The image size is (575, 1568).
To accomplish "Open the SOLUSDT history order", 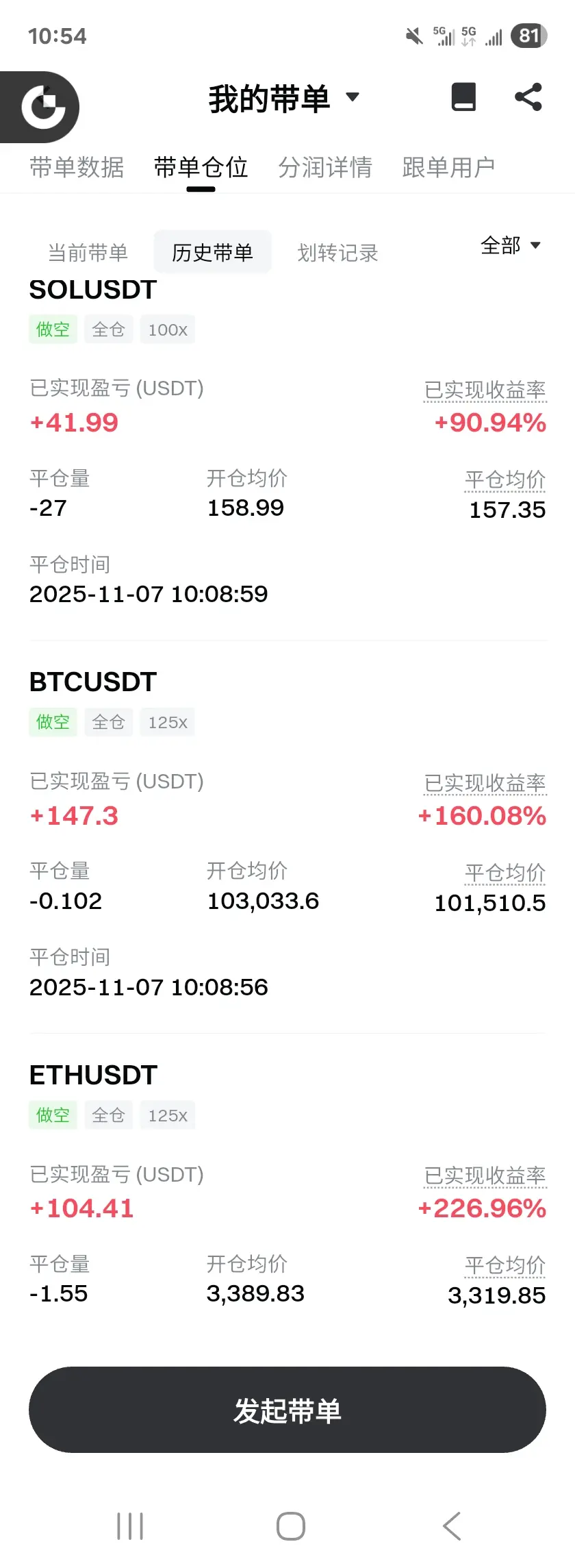I will click(93, 290).
